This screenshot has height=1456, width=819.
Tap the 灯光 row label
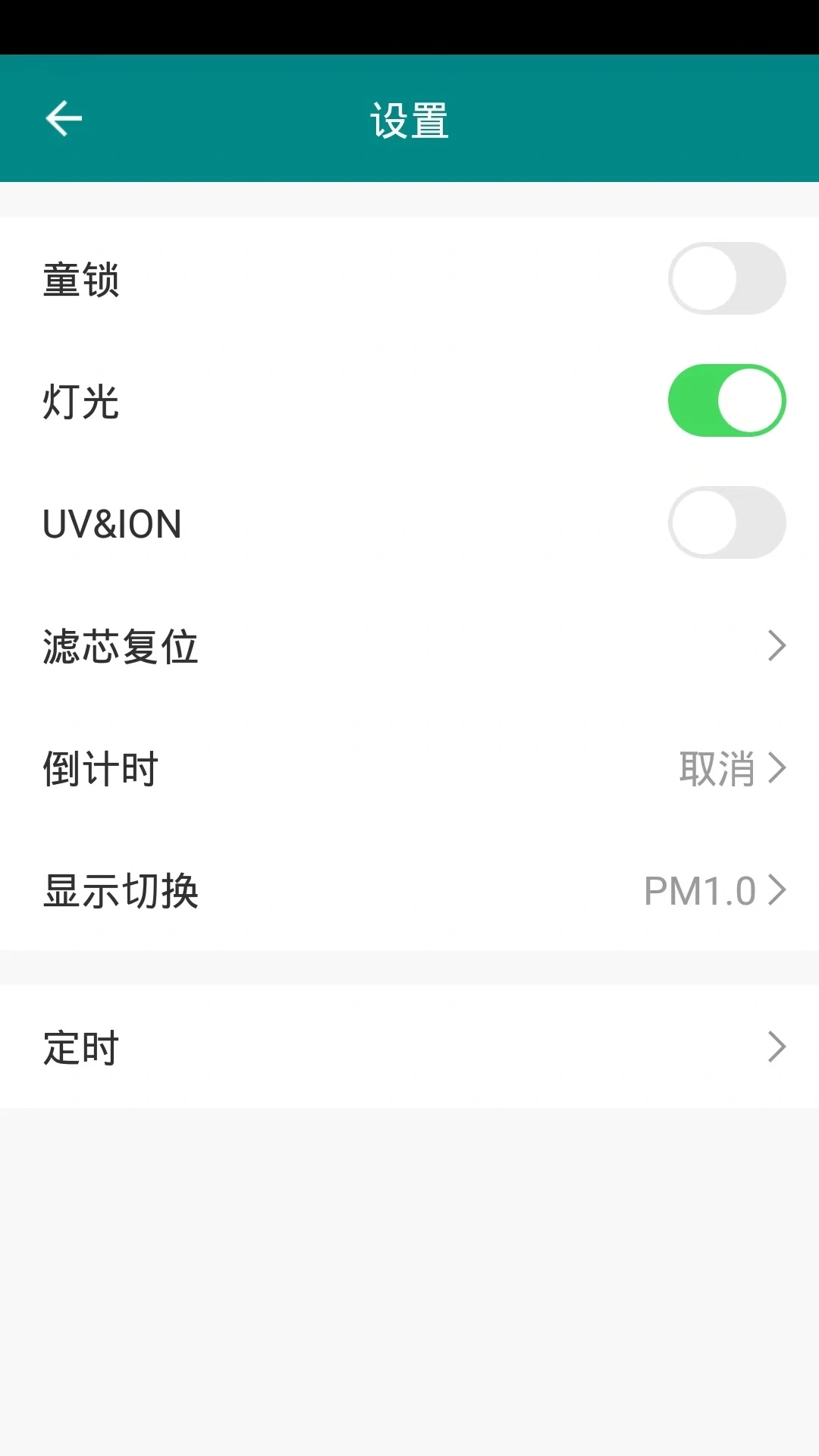click(x=78, y=403)
